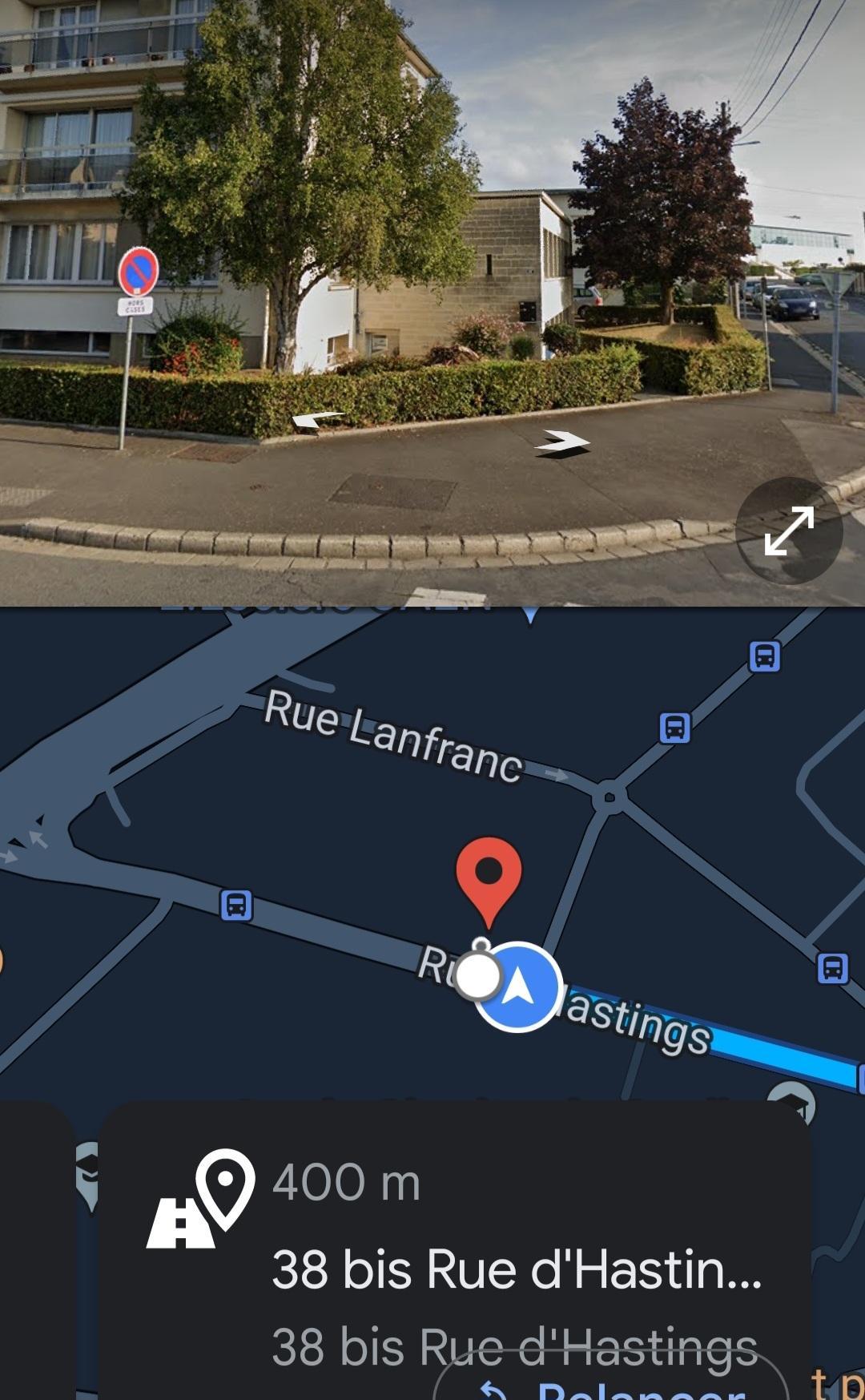Image resolution: width=865 pixels, height=1400 pixels.
Task: Tap the bus stop on Rue d'Hastings
Action: tap(236, 906)
